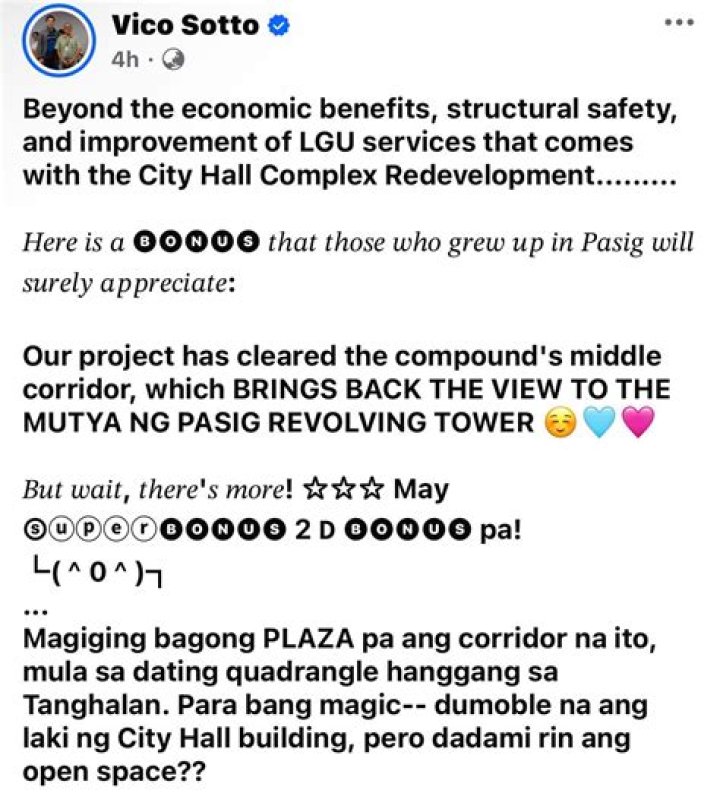Image resolution: width=720 pixels, height=793 pixels.
Task: Open the post's three-dot options menu
Action: (679, 23)
